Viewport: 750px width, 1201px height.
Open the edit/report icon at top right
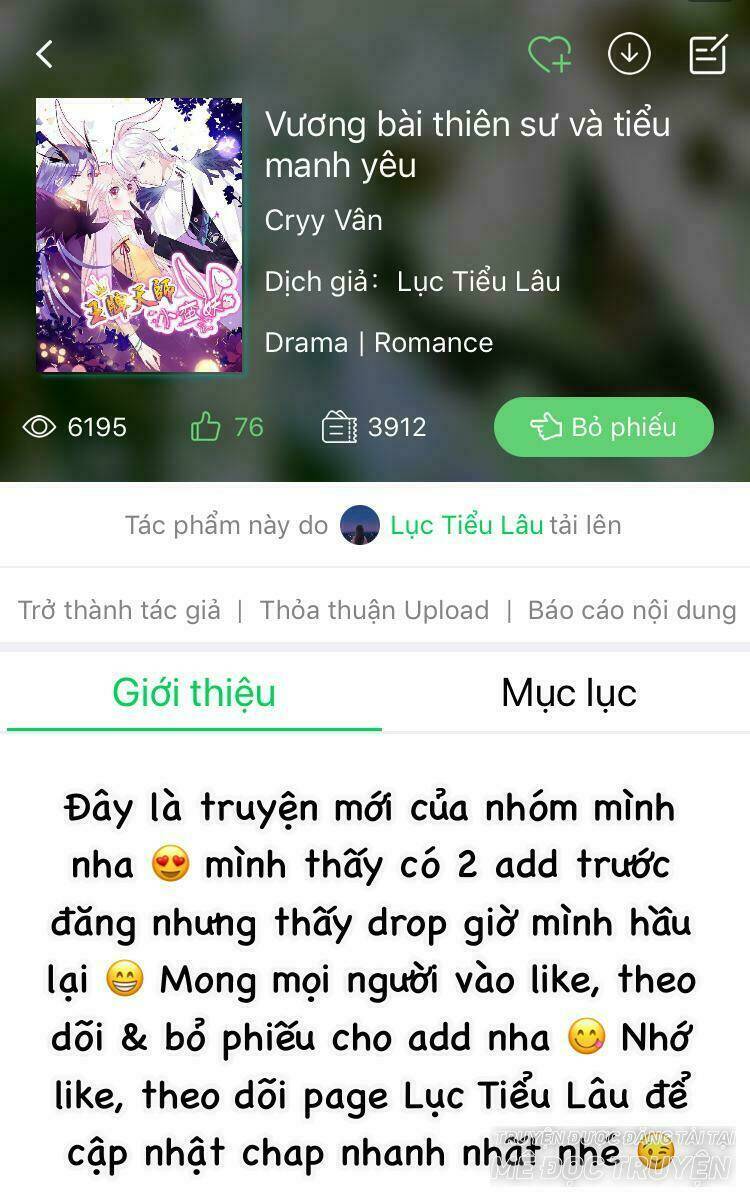click(708, 54)
